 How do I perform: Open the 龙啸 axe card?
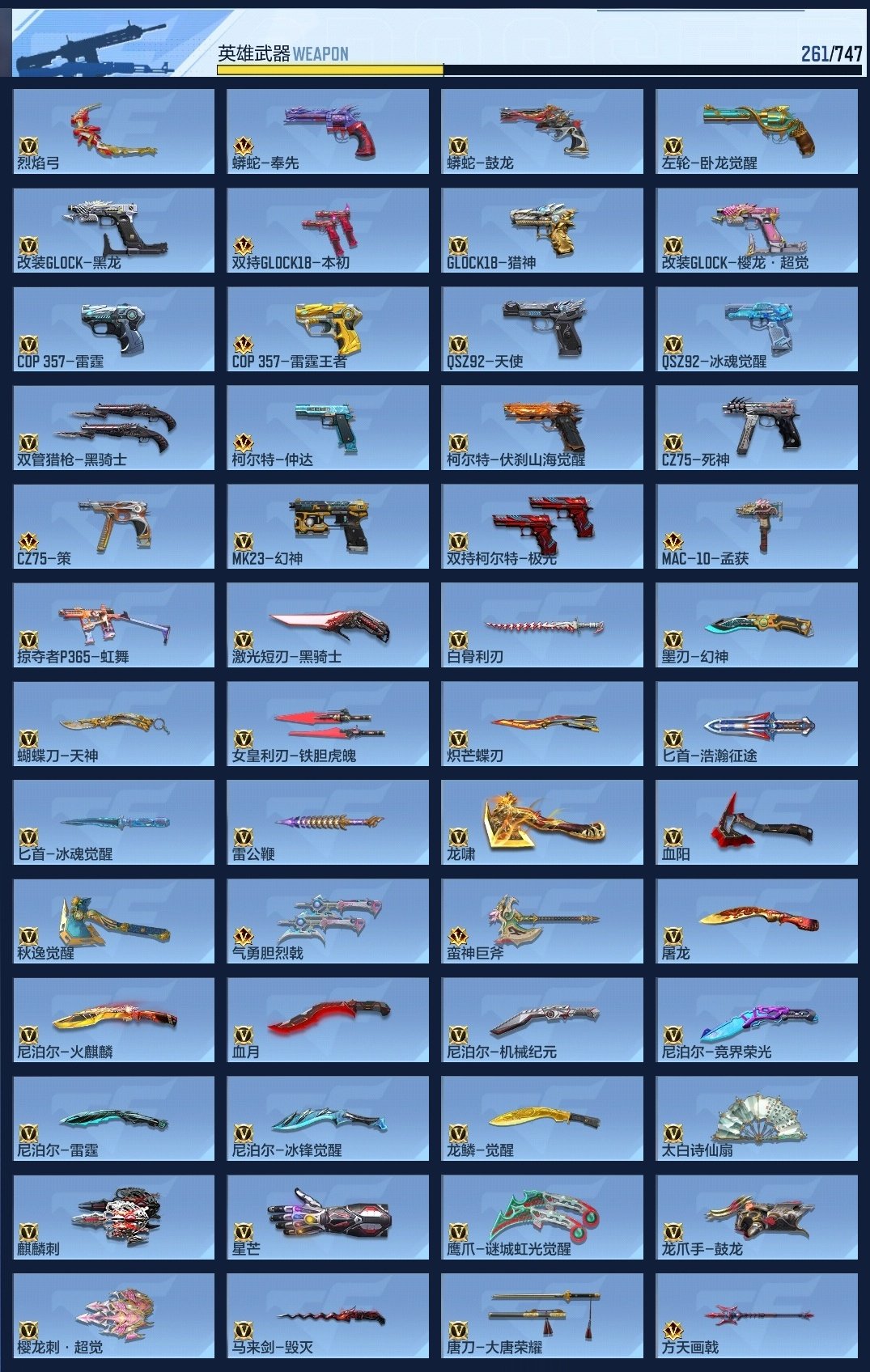click(542, 823)
